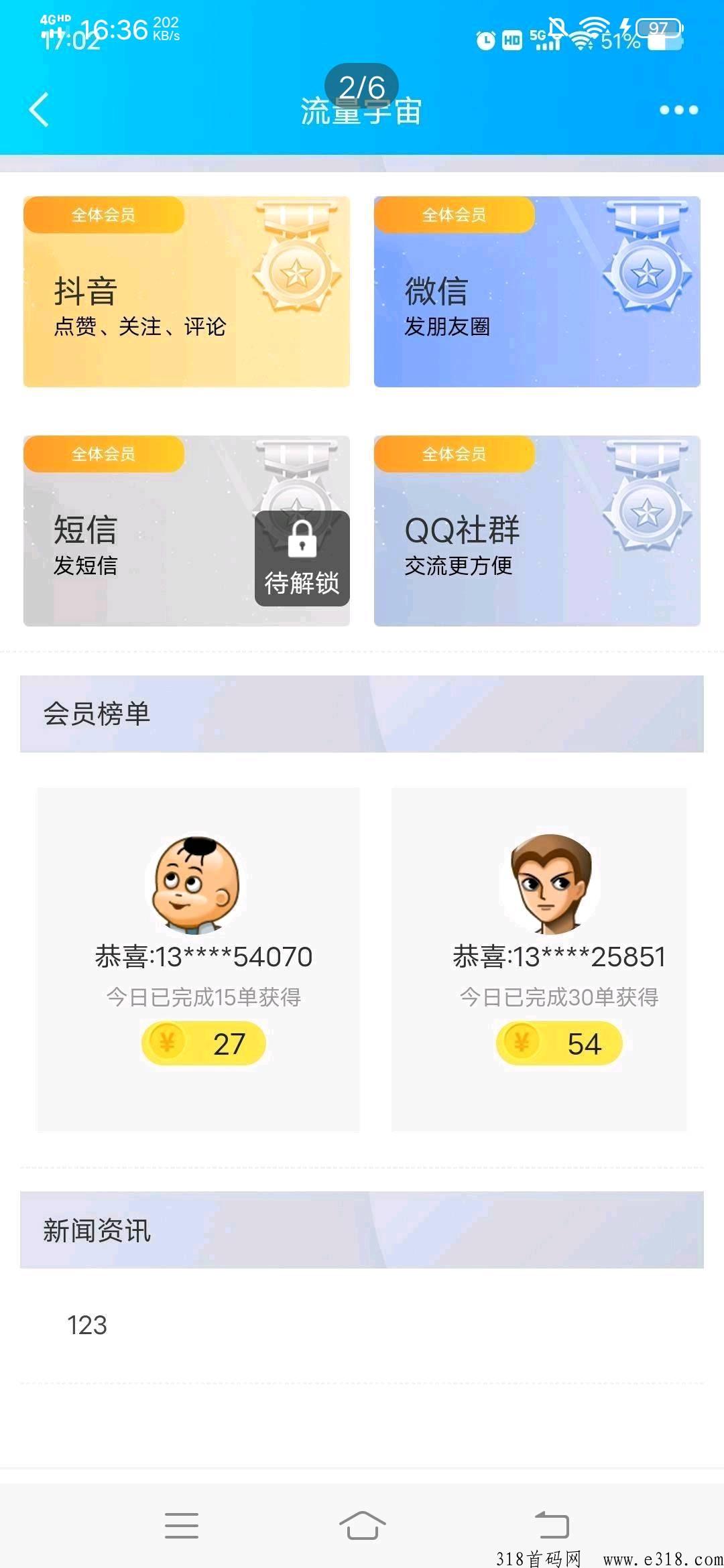724x1568 pixels.
Task: Go back using the header arrow
Action: (x=40, y=110)
